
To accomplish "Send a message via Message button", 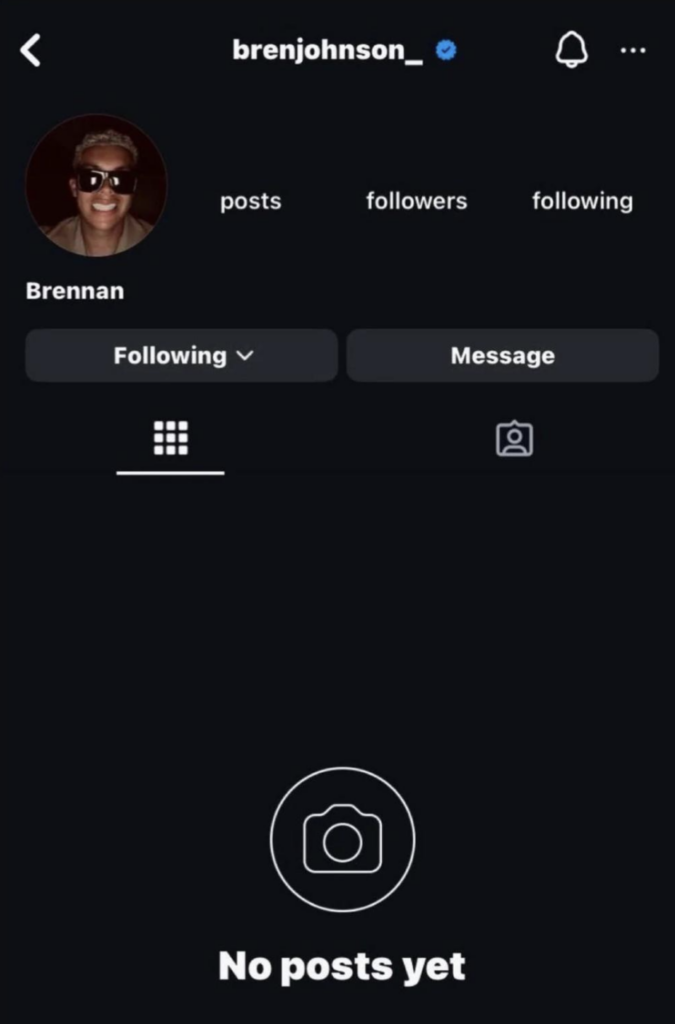I will [502, 356].
